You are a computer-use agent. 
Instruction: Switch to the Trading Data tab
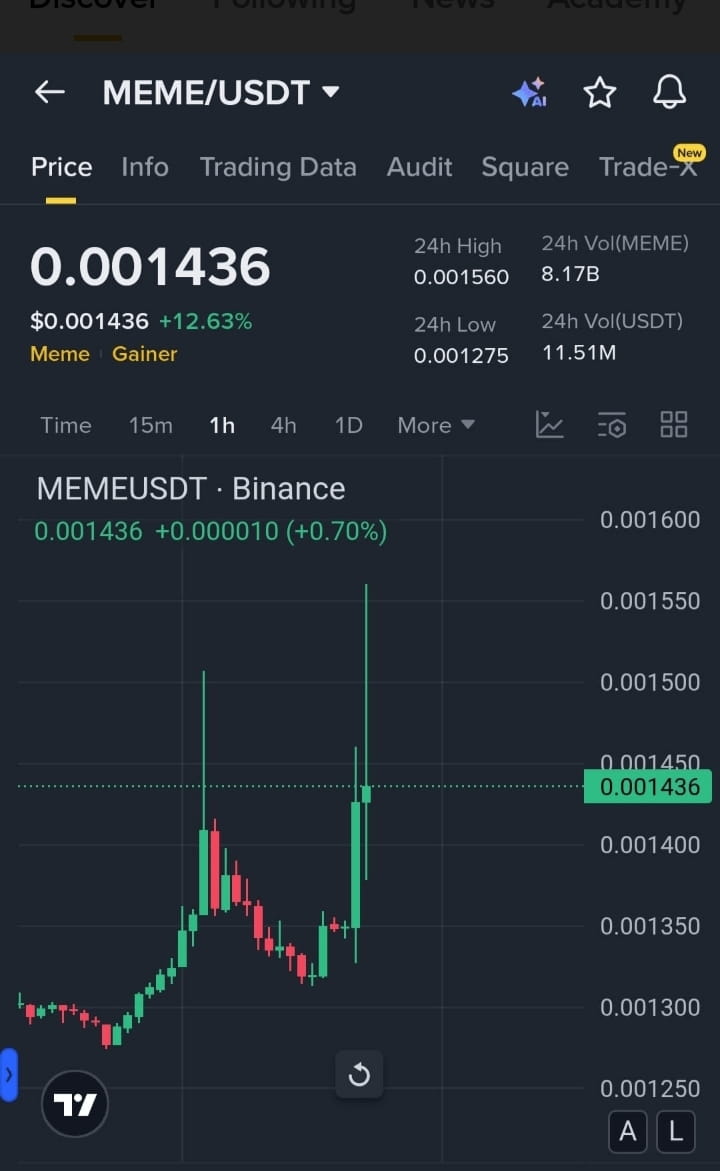click(277, 167)
